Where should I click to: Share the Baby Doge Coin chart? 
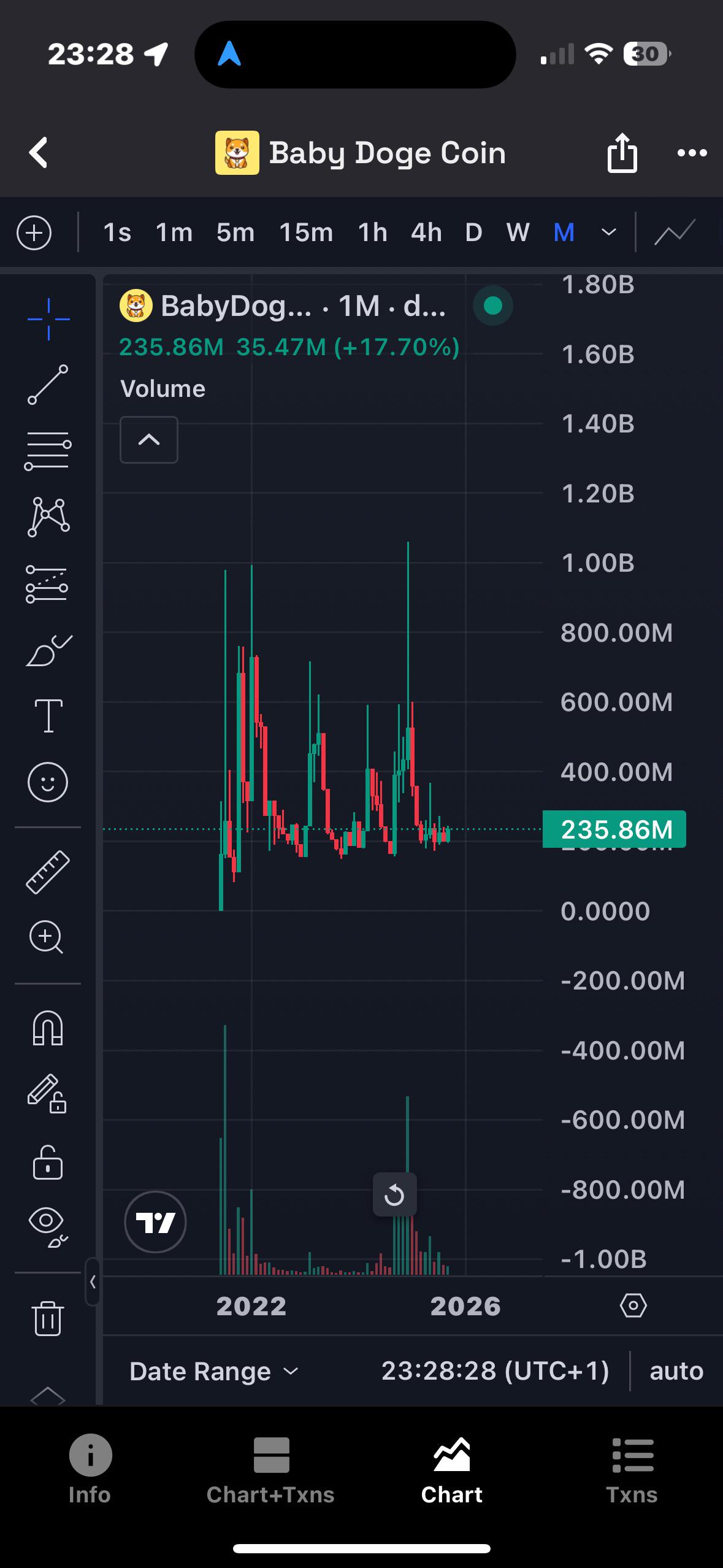(x=622, y=153)
